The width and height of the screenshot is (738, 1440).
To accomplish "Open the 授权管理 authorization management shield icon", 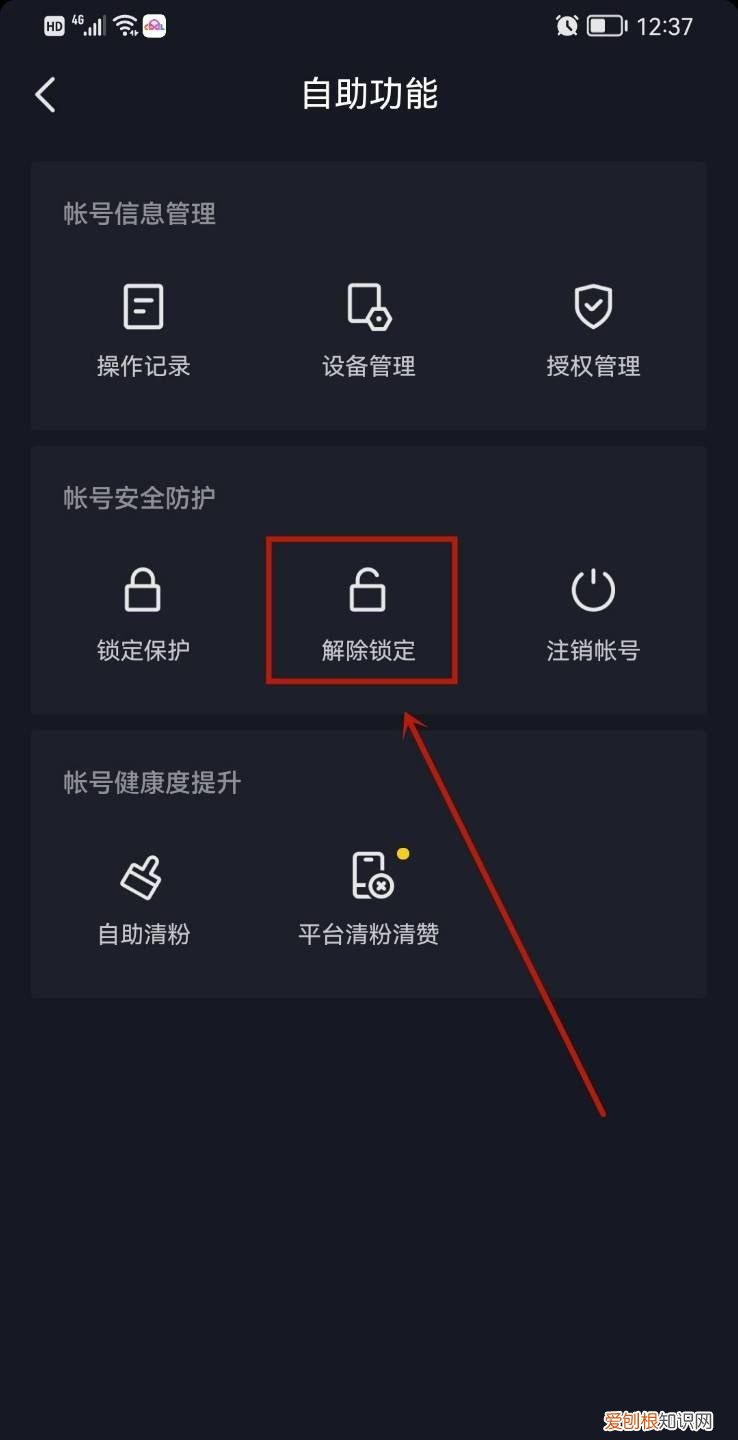I will point(593,305).
